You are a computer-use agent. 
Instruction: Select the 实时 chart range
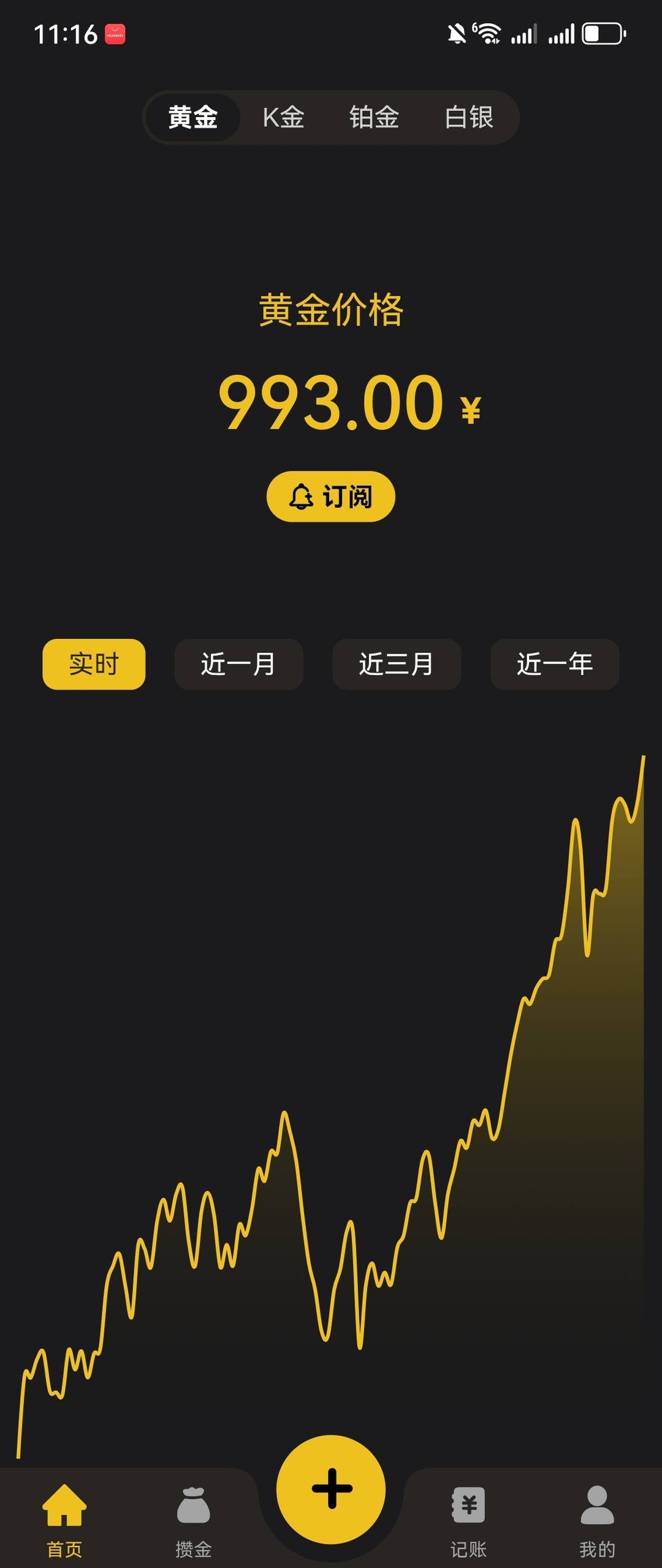[x=94, y=664]
